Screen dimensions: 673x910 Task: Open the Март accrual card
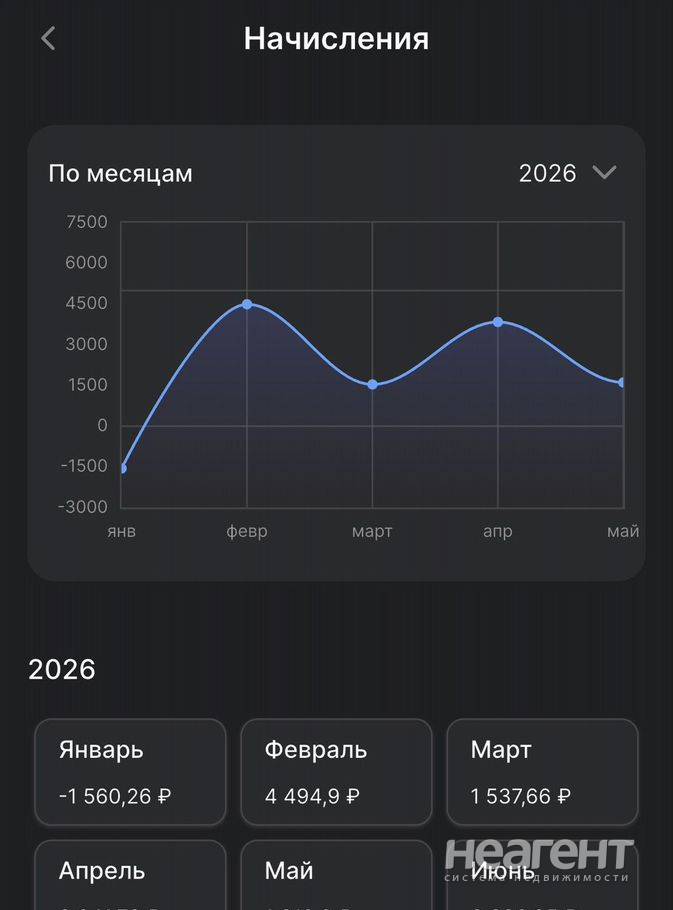tap(542, 772)
